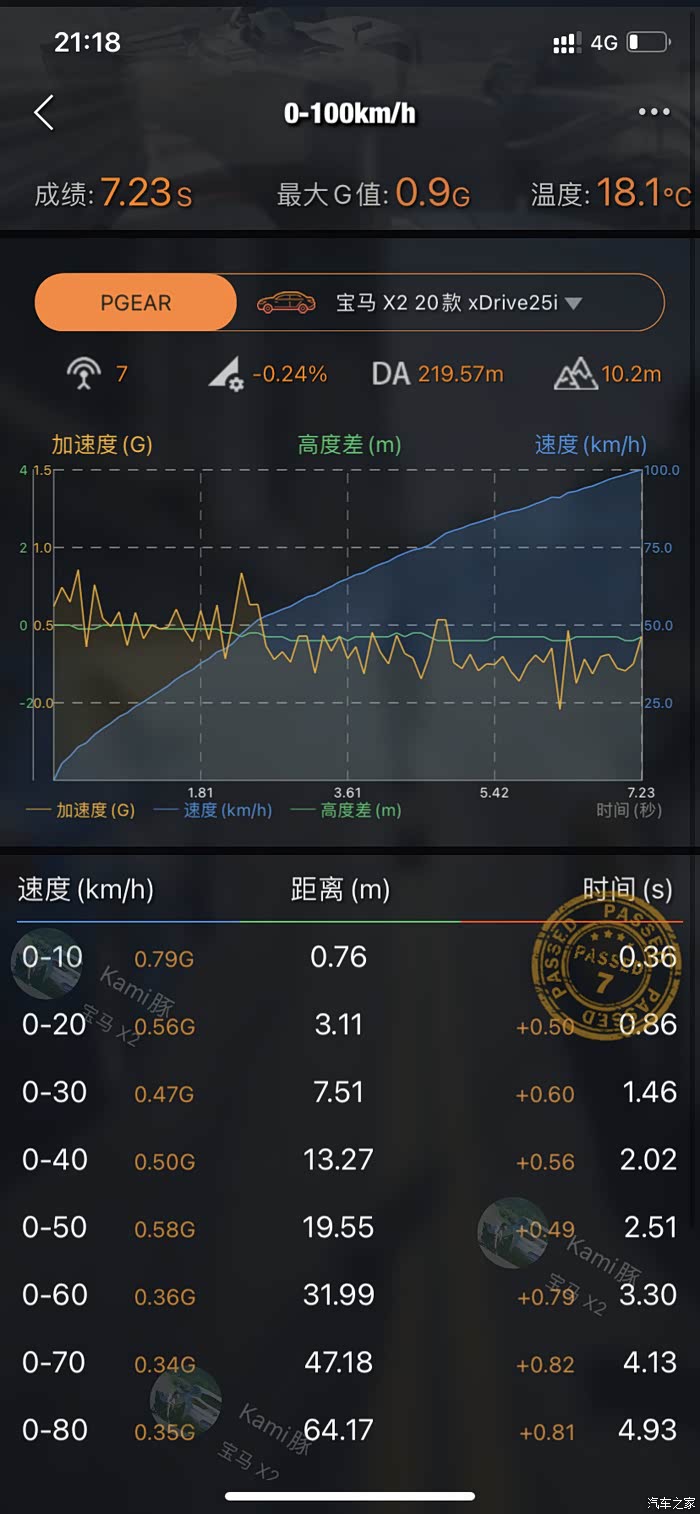Select the orange PGEAR button
The width and height of the screenshot is (700, 1514).
click(136, 302)
